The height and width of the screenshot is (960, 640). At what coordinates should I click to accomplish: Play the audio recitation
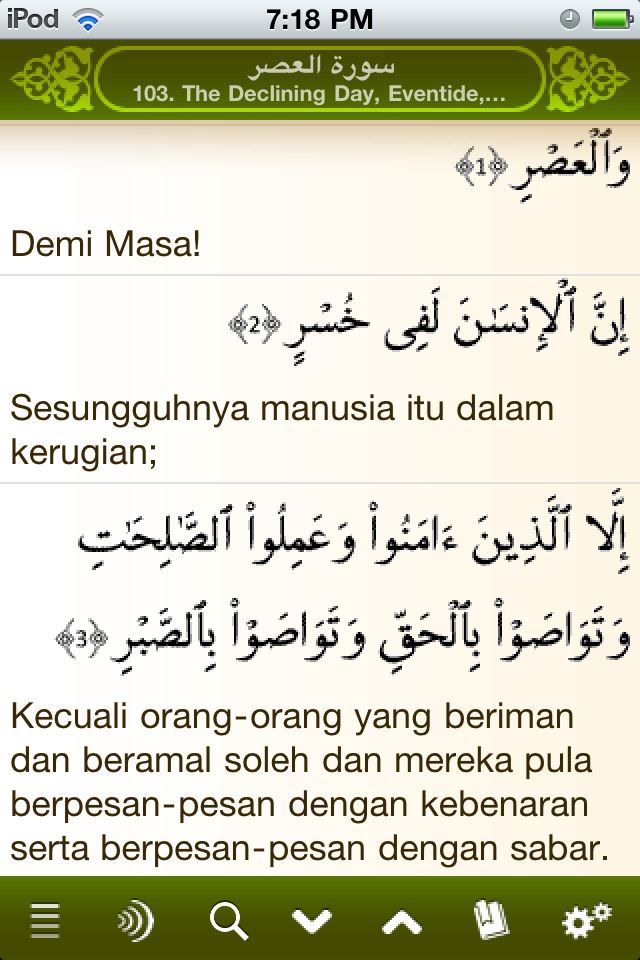coord(135,920)
